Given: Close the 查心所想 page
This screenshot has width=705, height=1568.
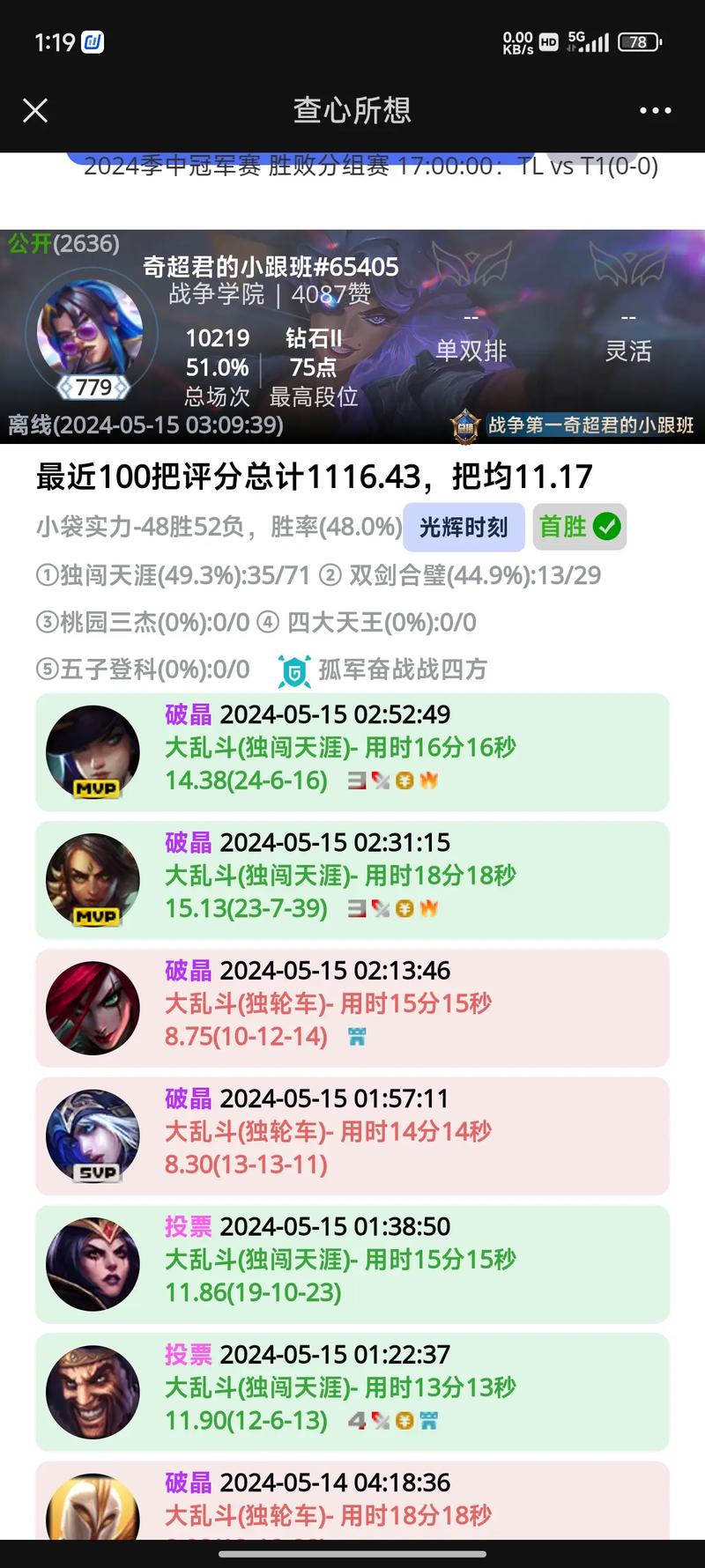Looking at the screenshot, I should point(35,111).
